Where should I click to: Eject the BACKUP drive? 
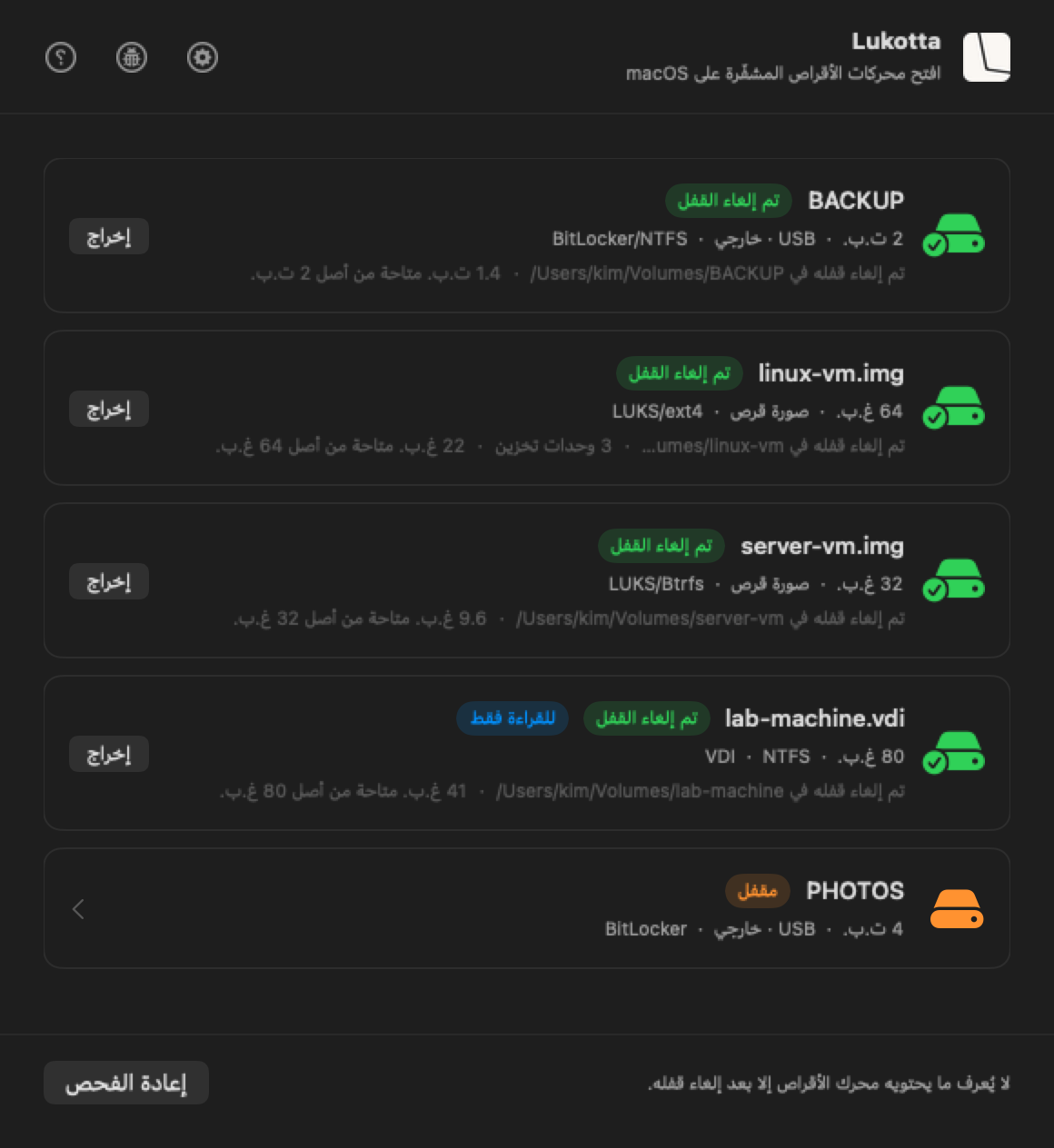click(109, 237)
